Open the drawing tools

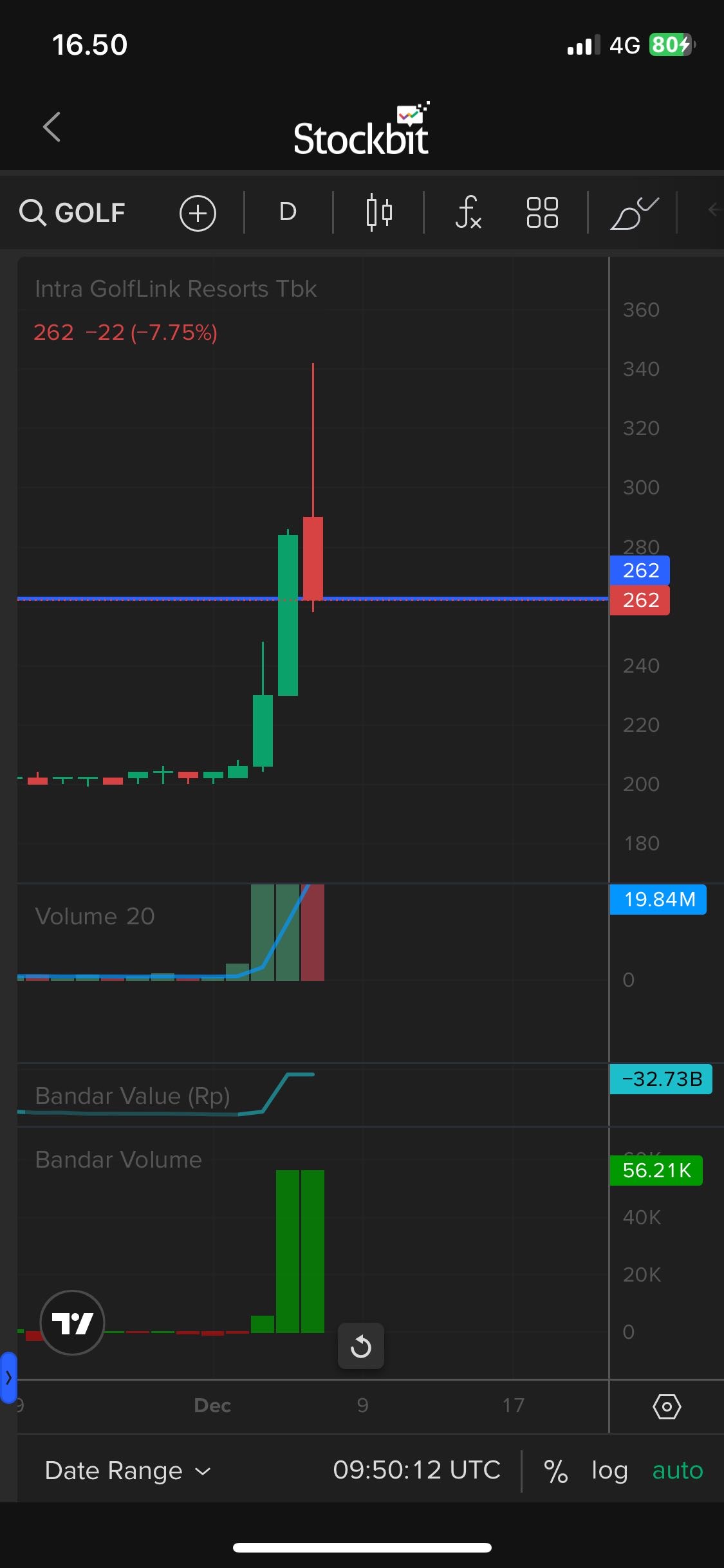pyautogui.click(x=633, y=212)
